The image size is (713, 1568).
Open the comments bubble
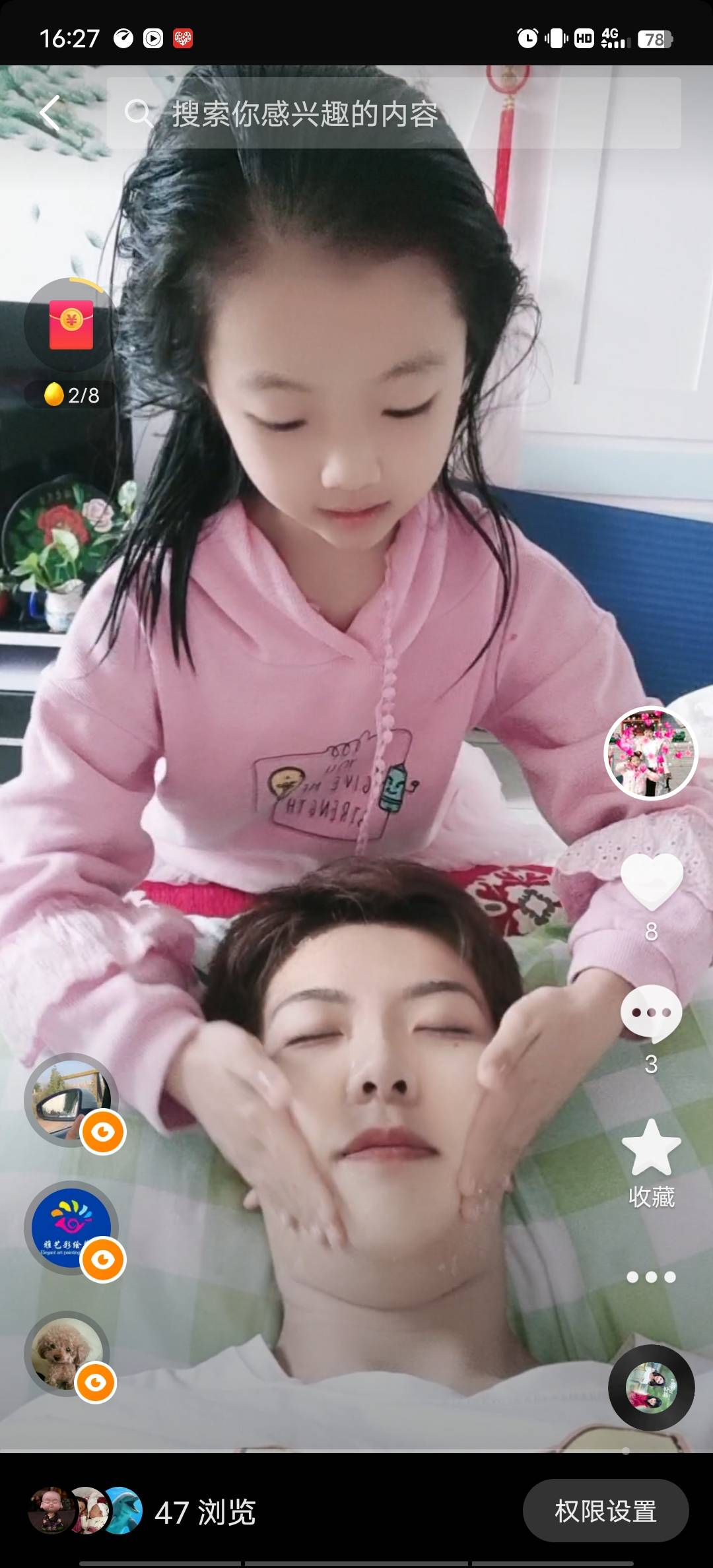point(651,1014)
